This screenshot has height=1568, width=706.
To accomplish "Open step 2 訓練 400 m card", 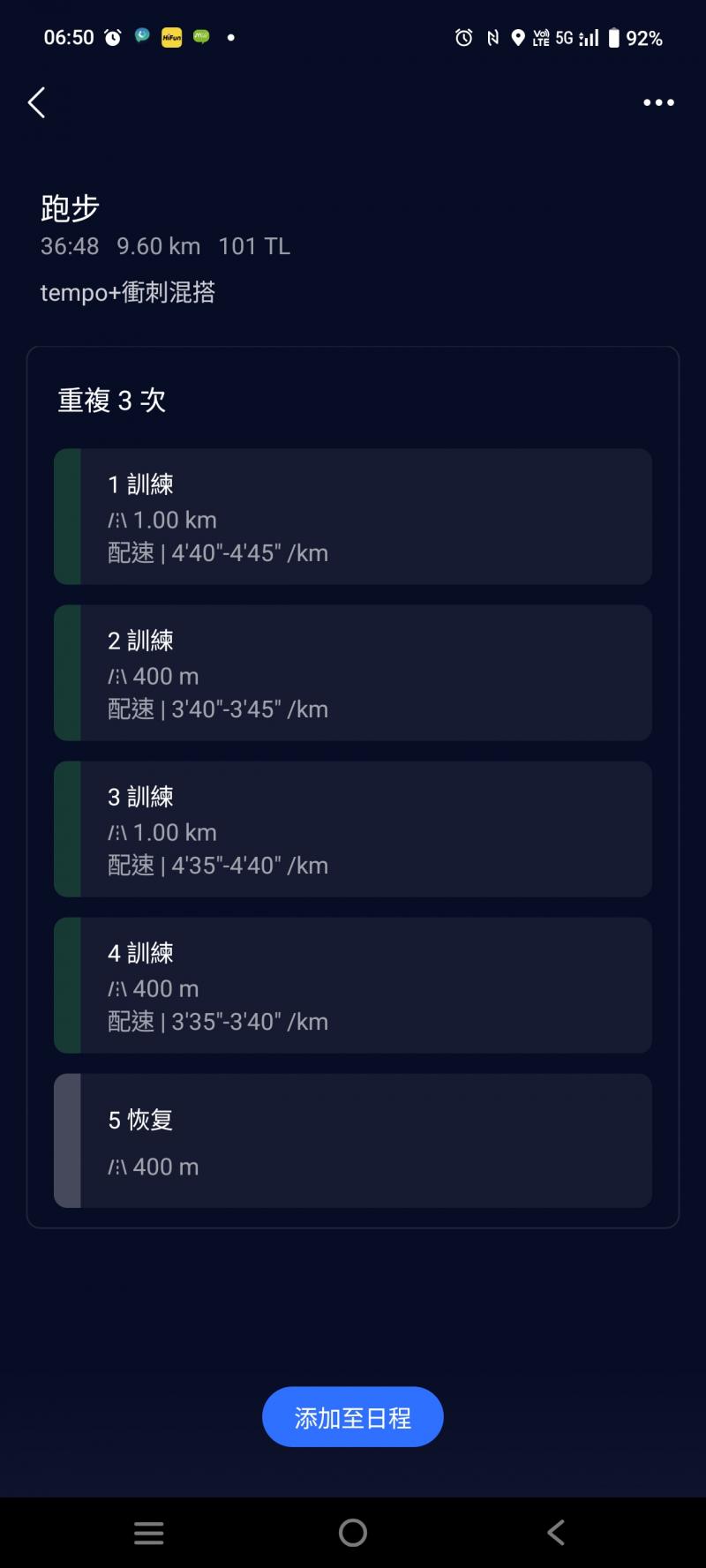I will click(353, 673).
